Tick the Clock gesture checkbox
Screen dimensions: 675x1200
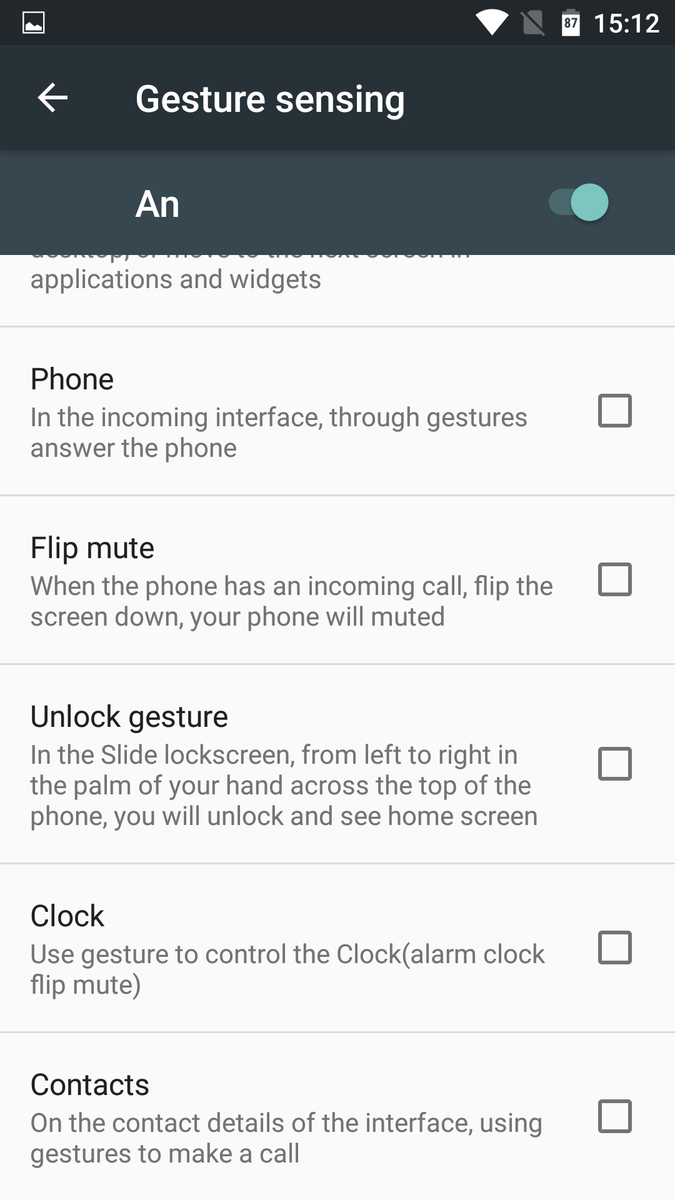[x=614, y=947]
